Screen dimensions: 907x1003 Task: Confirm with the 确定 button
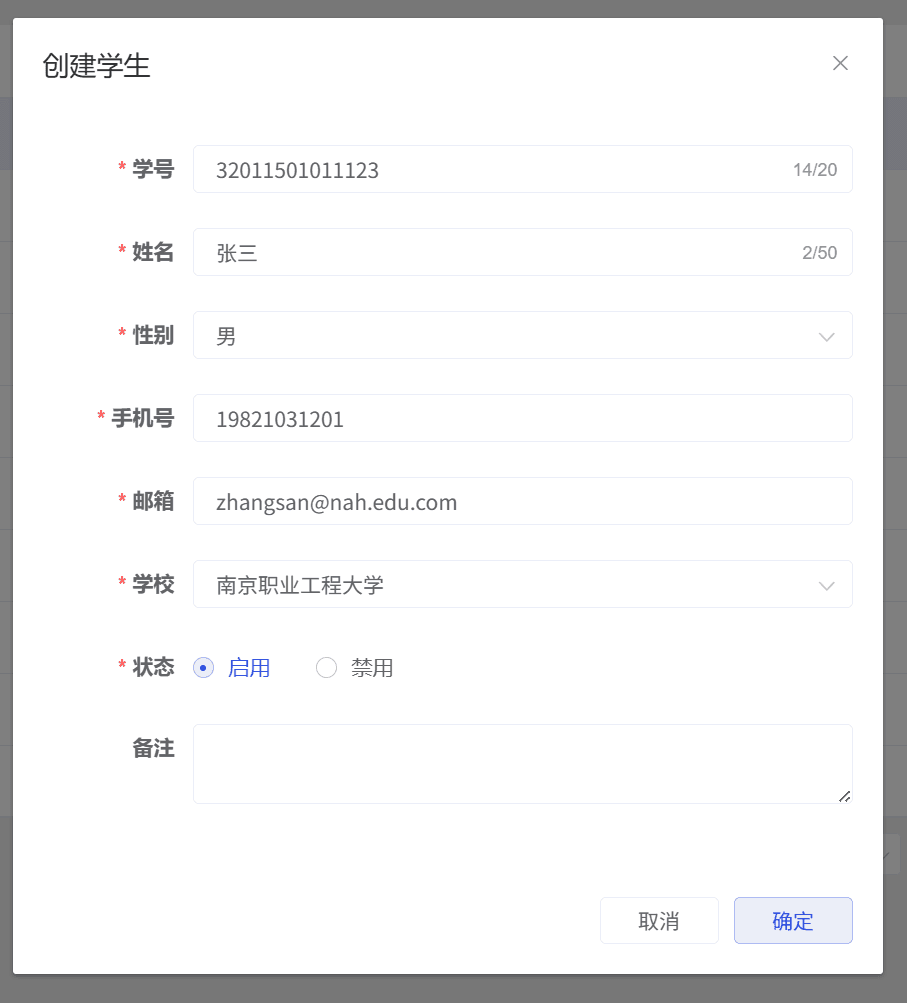793,920
